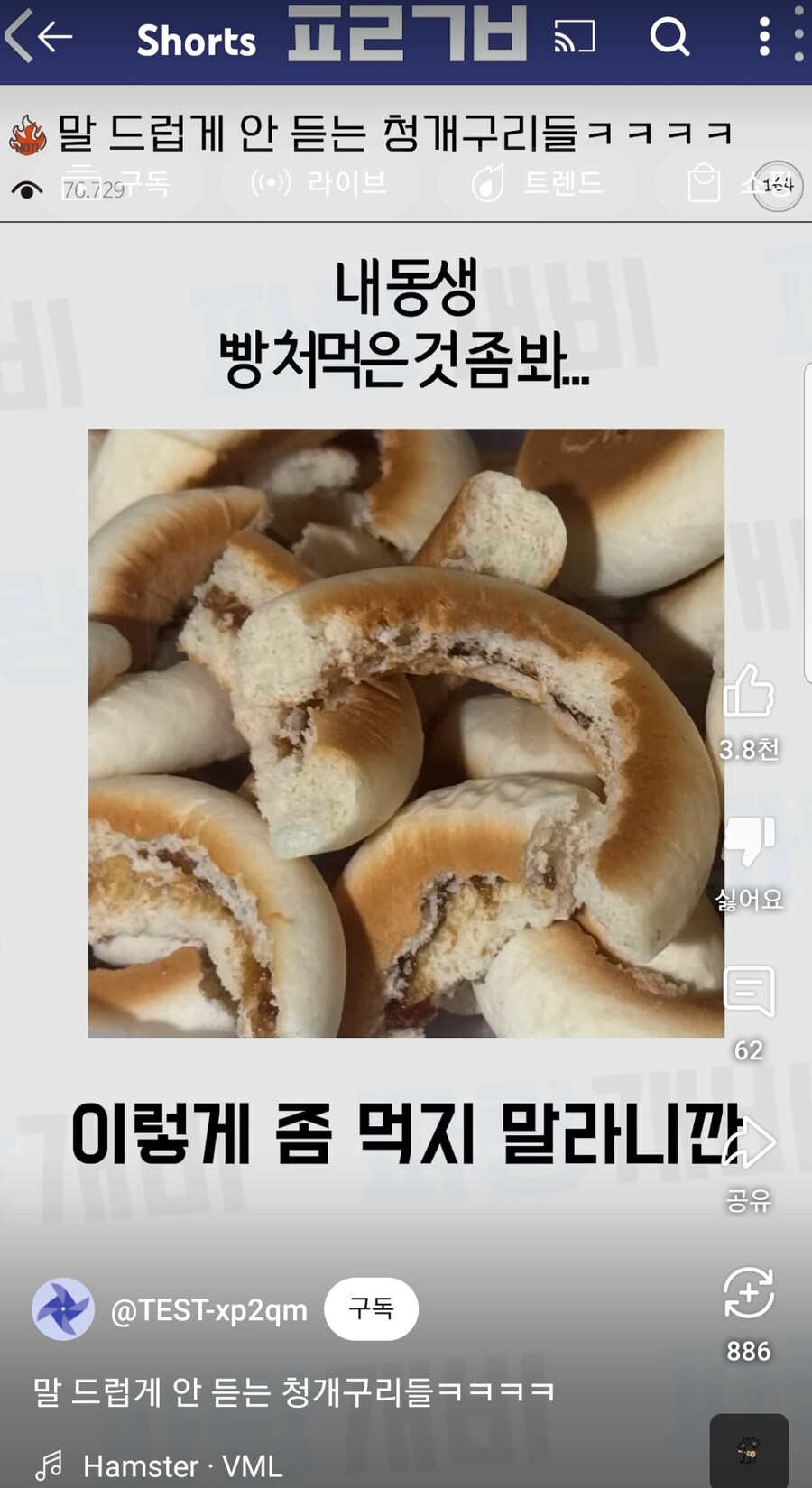Screen dimensions: 812x1488
Task: Open the sound thumbnail in the corner
Action: coord(749,1450)
